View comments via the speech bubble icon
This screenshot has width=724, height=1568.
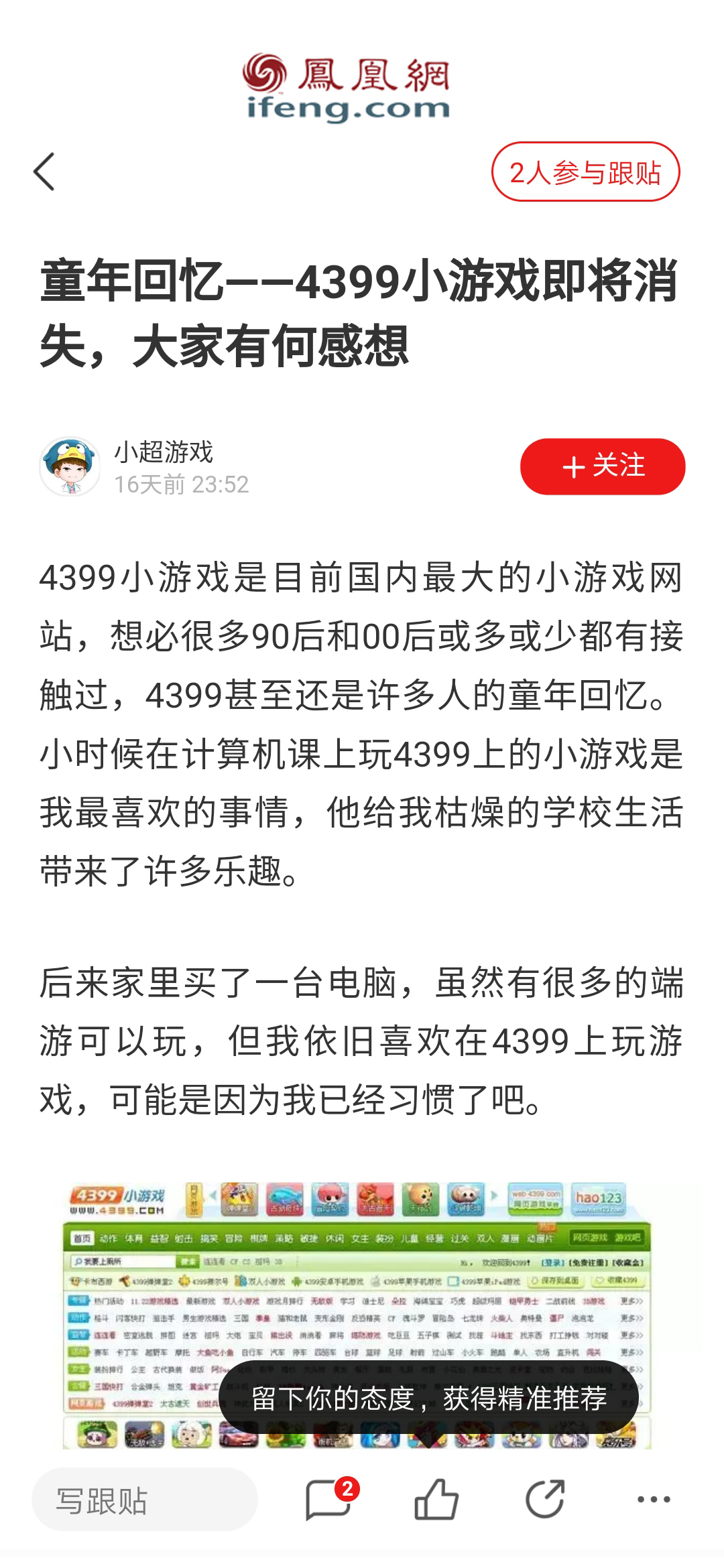(328, 1500)
